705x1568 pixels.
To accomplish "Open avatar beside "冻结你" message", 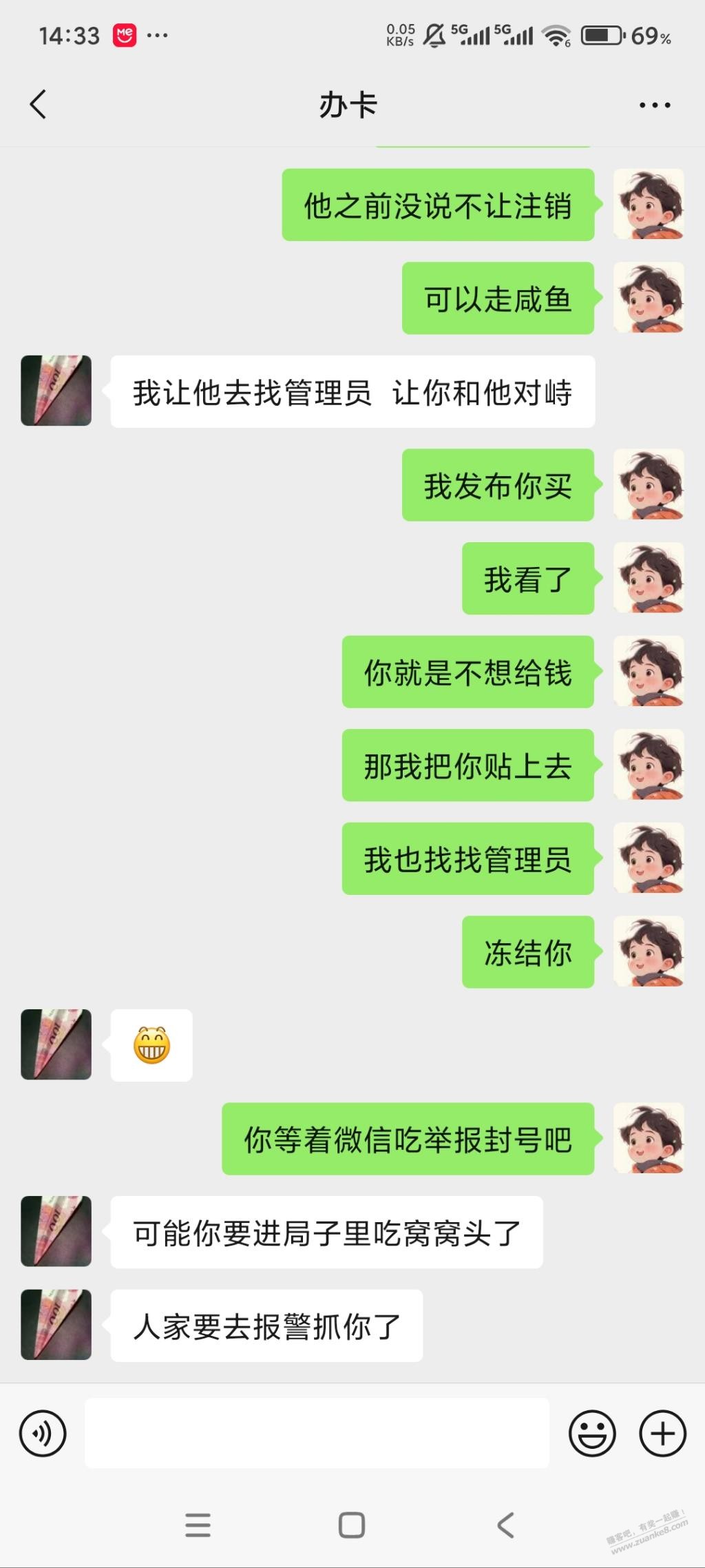I will pyautogui.click(x=649, y=951).
